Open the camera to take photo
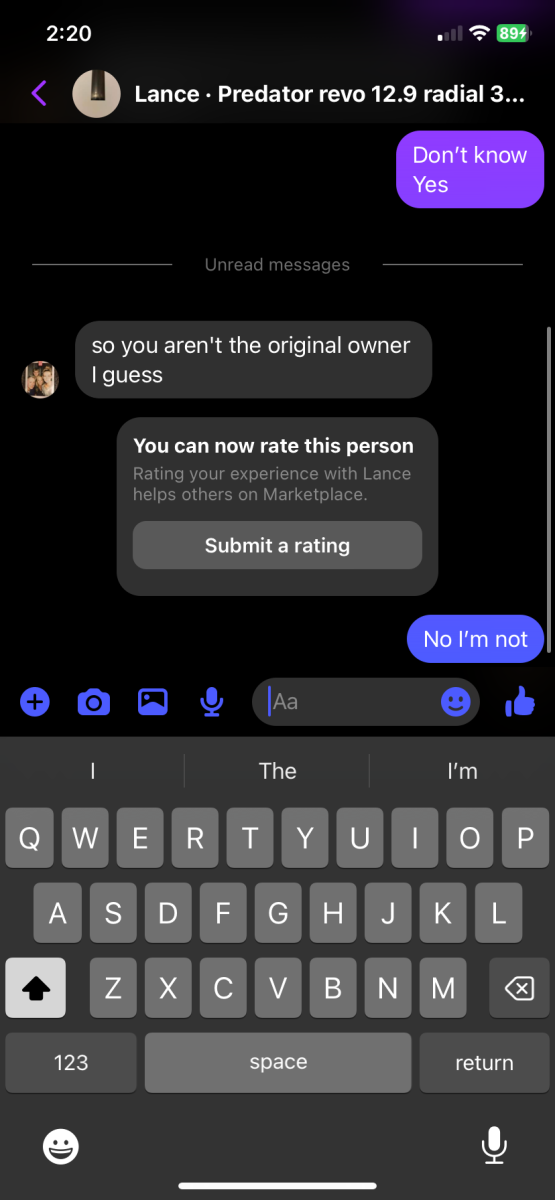 pyautogui.click(x=93, y=702)
